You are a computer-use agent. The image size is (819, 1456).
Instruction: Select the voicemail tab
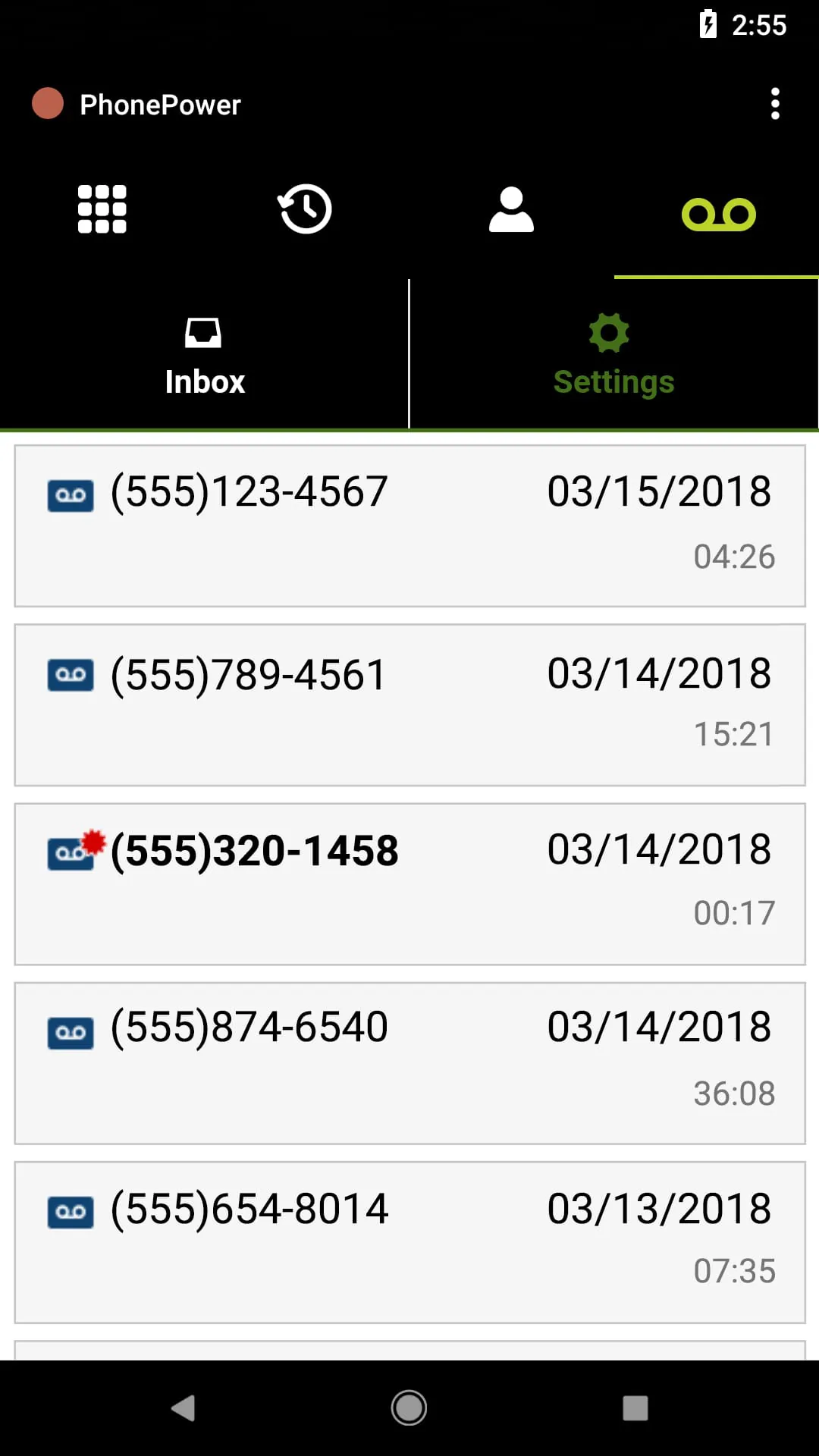(717, 214)
